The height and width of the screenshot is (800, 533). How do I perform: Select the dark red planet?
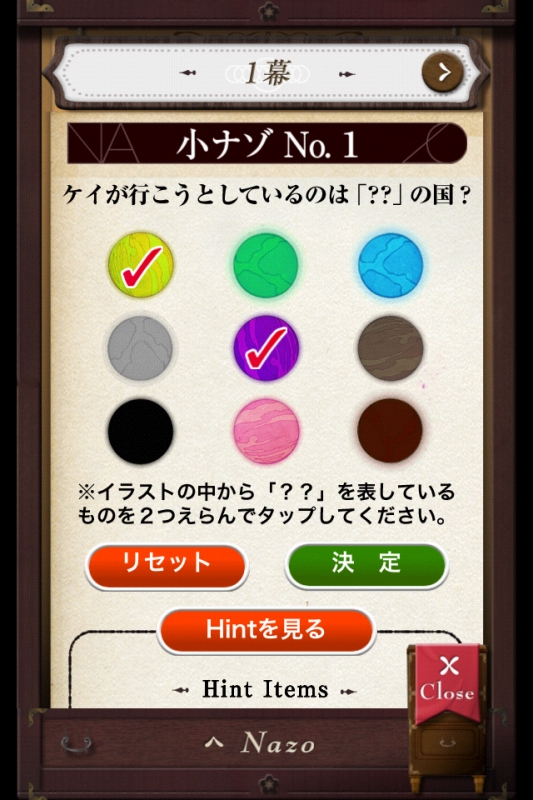390,431
